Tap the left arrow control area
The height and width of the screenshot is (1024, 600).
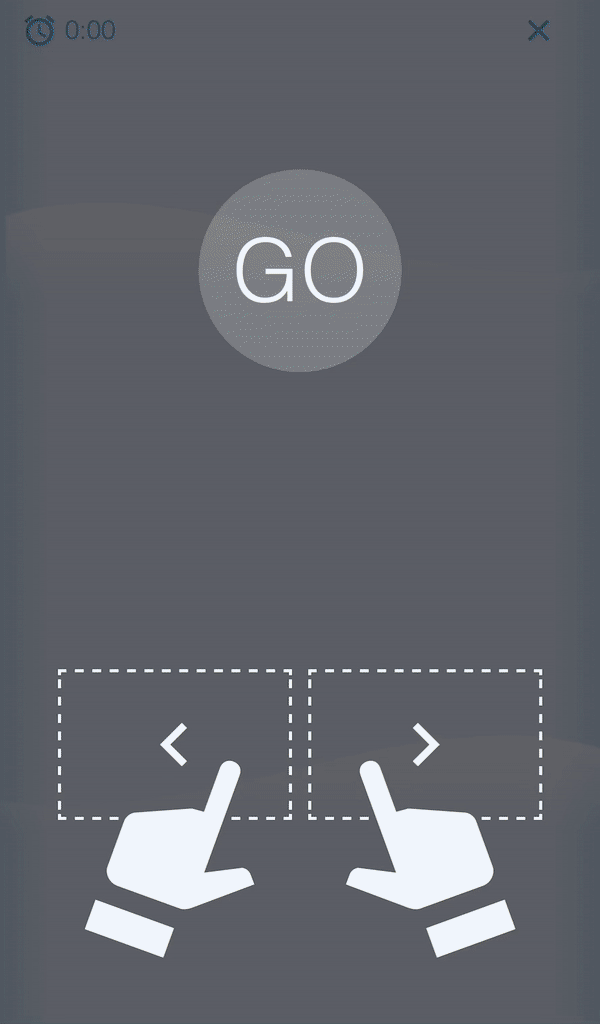[174, 744]
